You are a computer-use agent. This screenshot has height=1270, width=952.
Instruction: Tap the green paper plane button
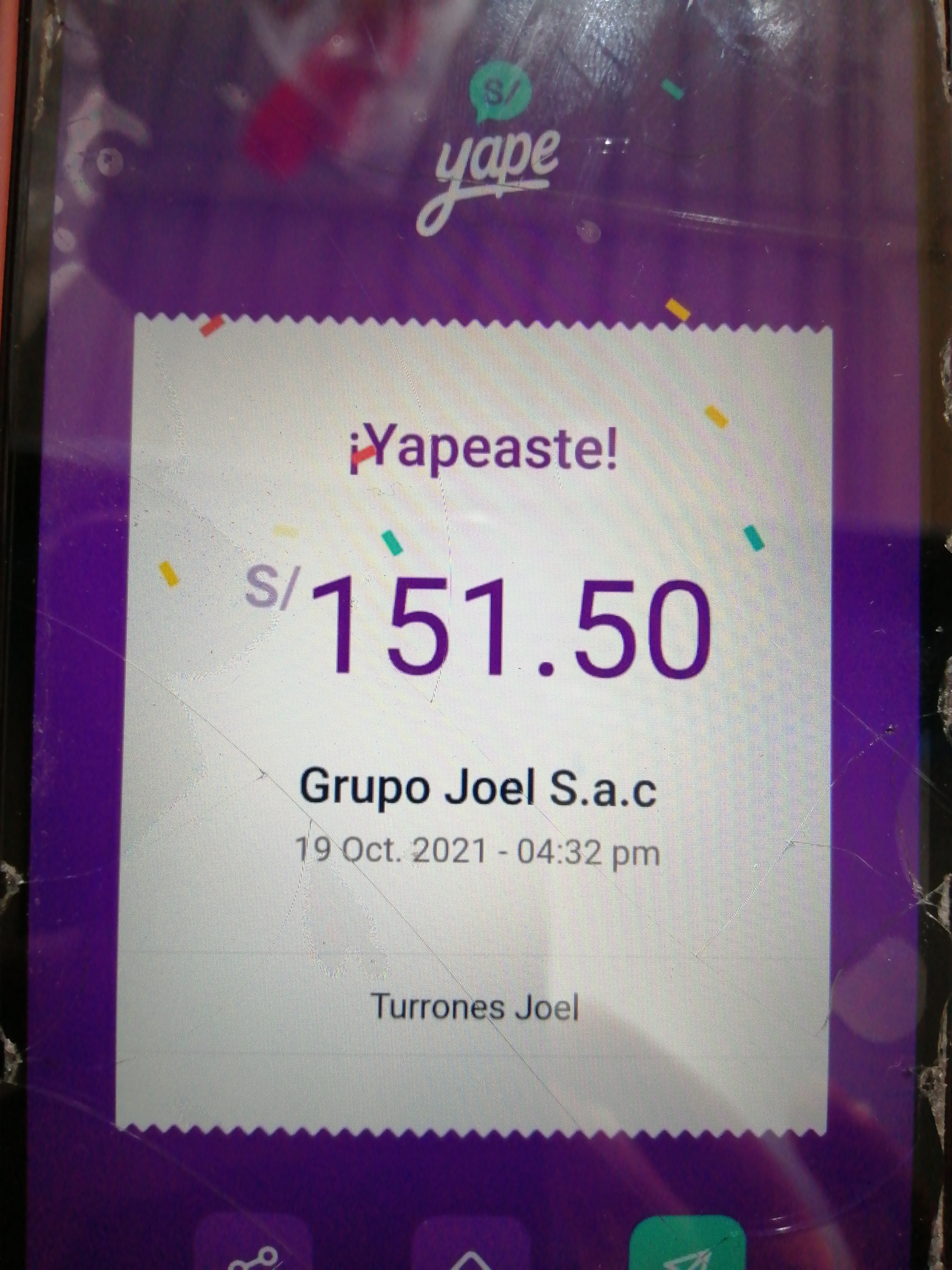(687, 1246)
